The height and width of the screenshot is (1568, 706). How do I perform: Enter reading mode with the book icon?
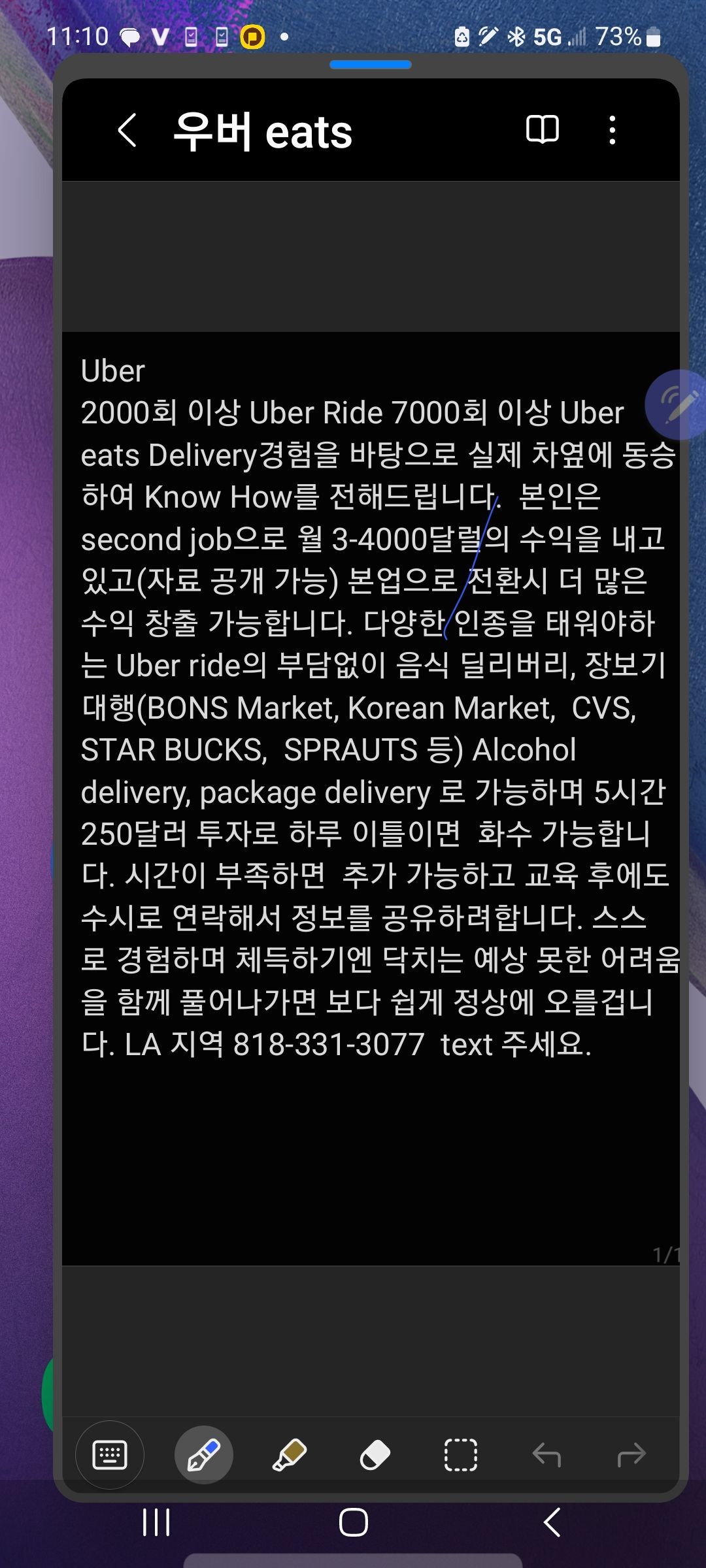point(543,131)
